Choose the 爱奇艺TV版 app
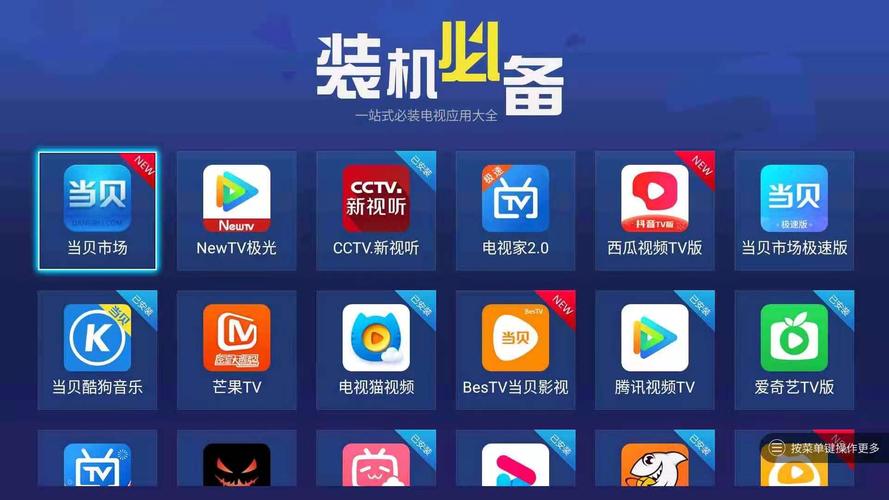889x500 pixels. click(x=794, y=350)
